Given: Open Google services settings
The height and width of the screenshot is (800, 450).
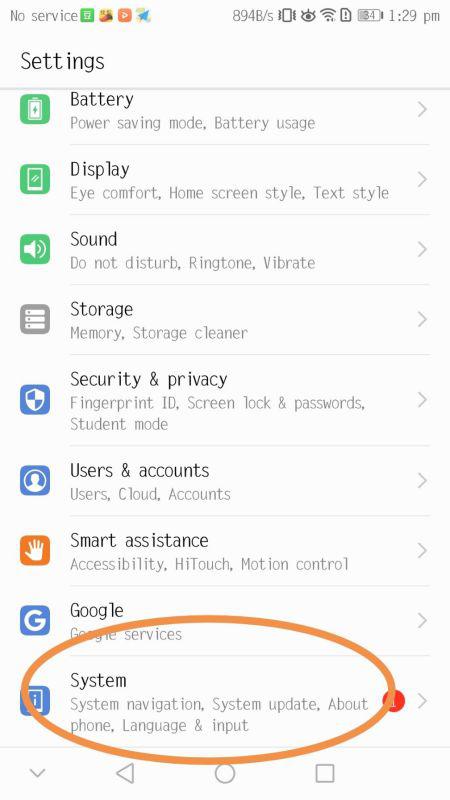Looking at the screenshot, I should (225, 620).
